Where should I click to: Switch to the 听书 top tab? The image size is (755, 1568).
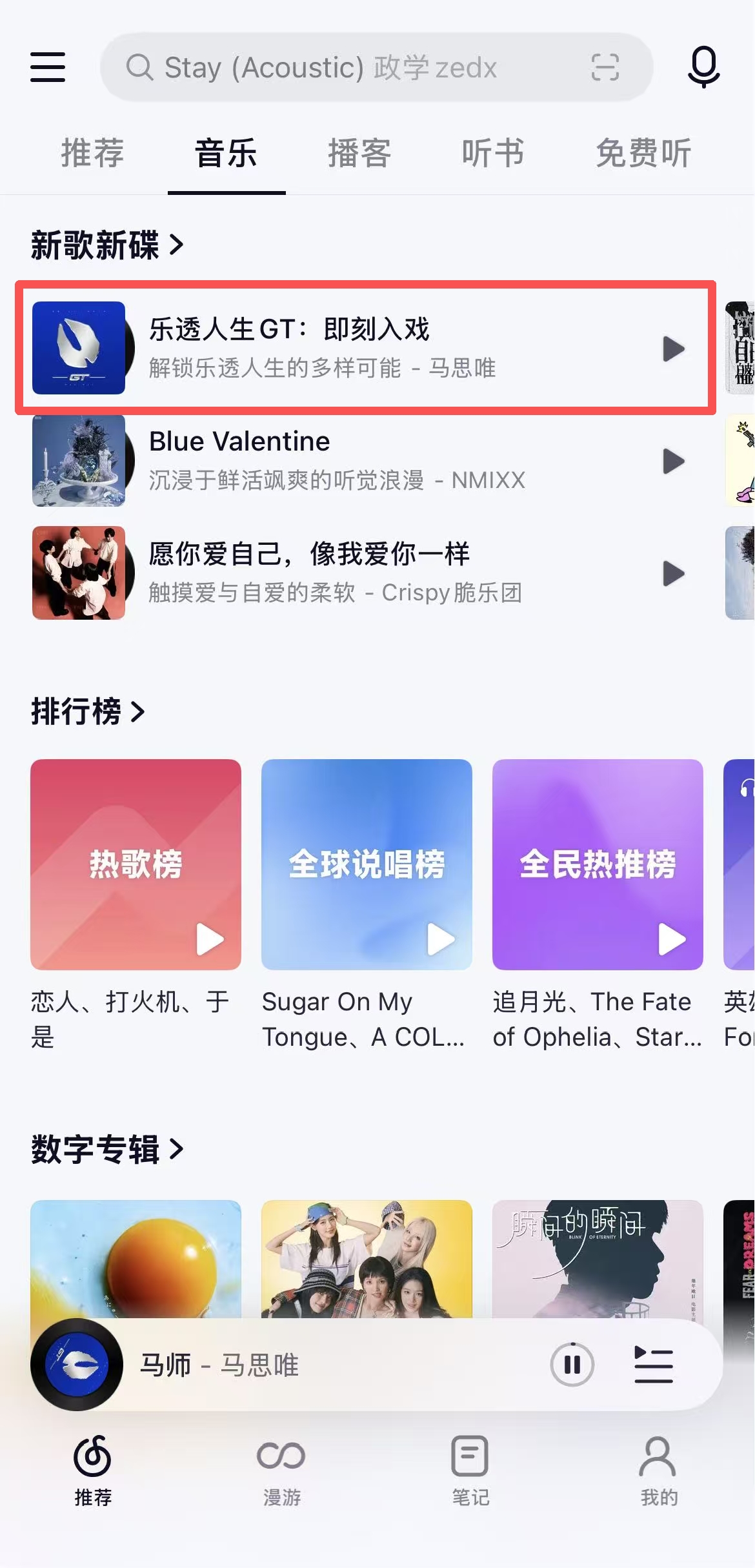493,154
